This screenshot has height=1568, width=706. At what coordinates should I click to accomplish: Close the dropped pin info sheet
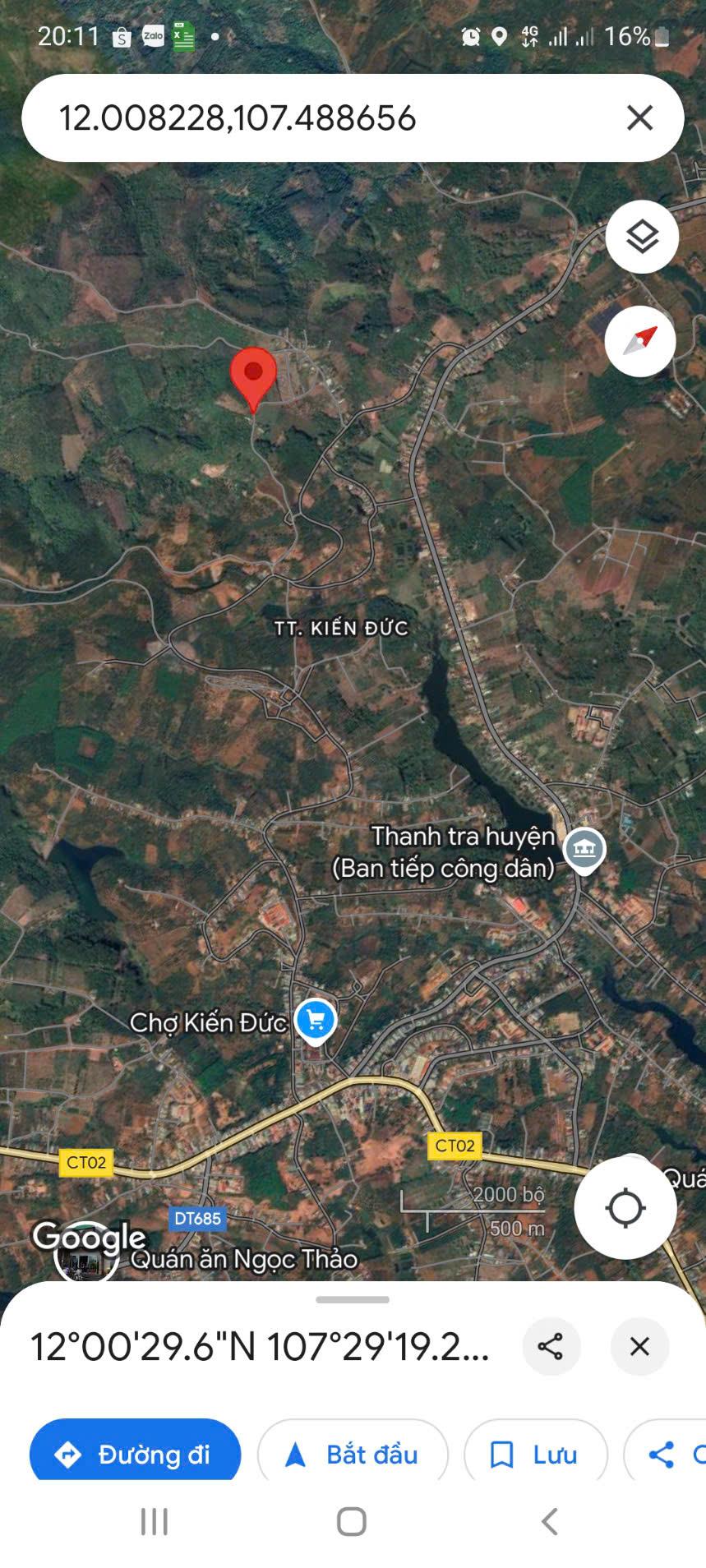pyautogui.click(x=639, y=1346)
